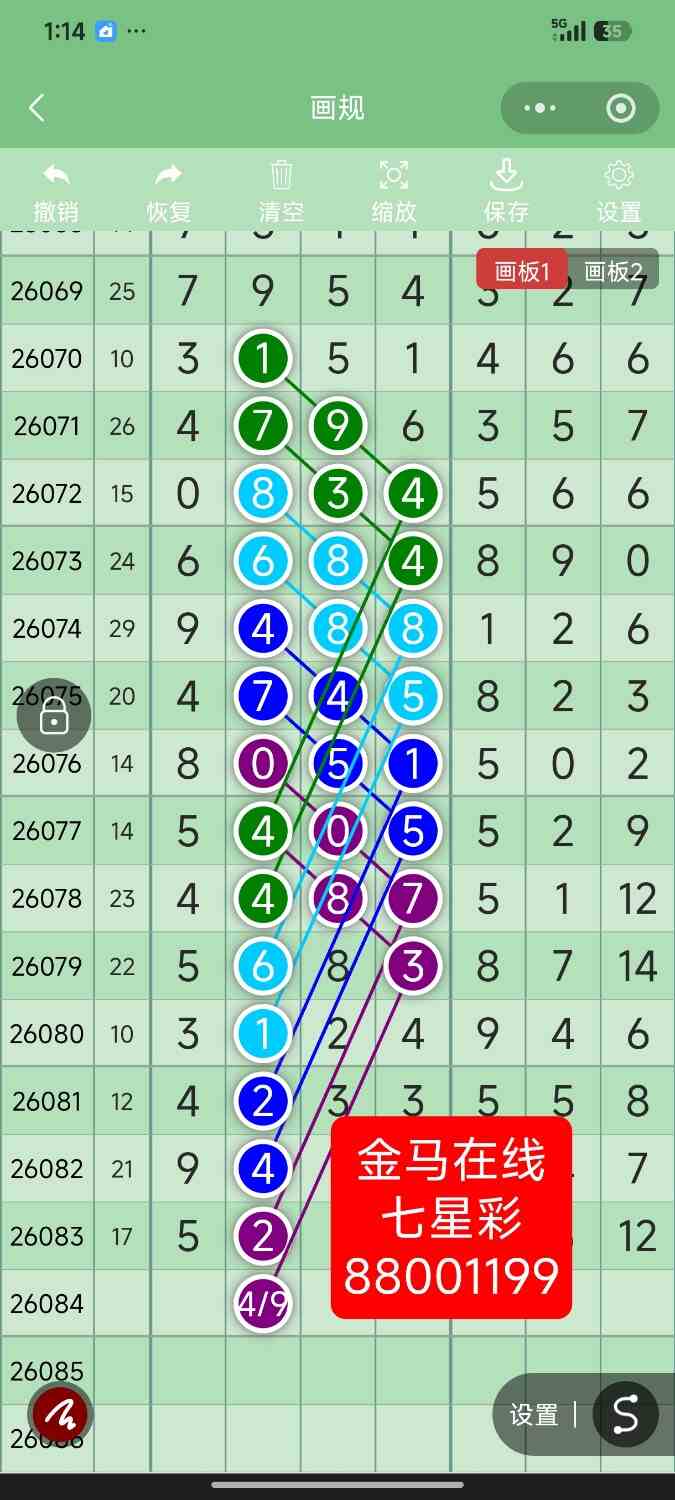
Task: Tap the S curve line tool
Action: pyautogui.click(x=625, y=1415)
